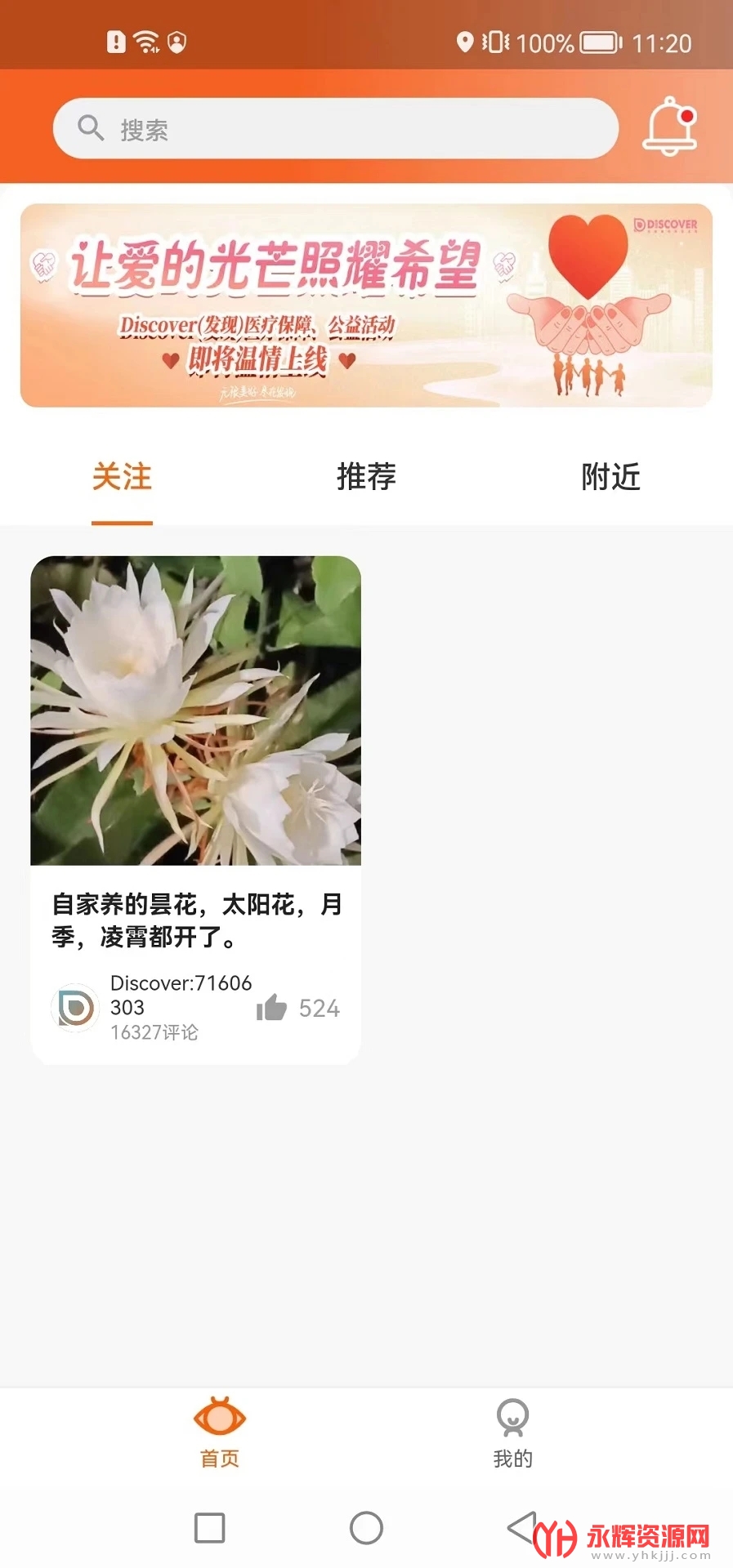This screenshot has width=733, height=1568.
Task: Tap the 搜索 search field
Action: click(x=335, y=129)
